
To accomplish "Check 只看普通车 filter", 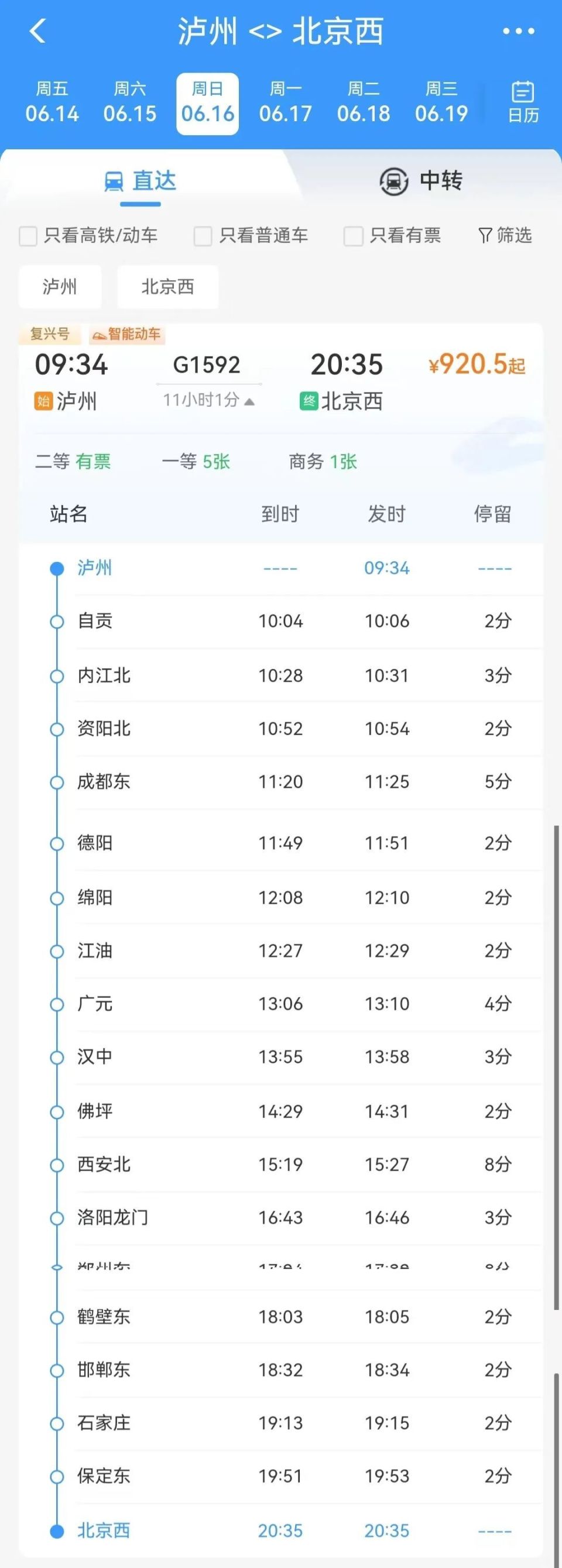I will pos(203,235).
